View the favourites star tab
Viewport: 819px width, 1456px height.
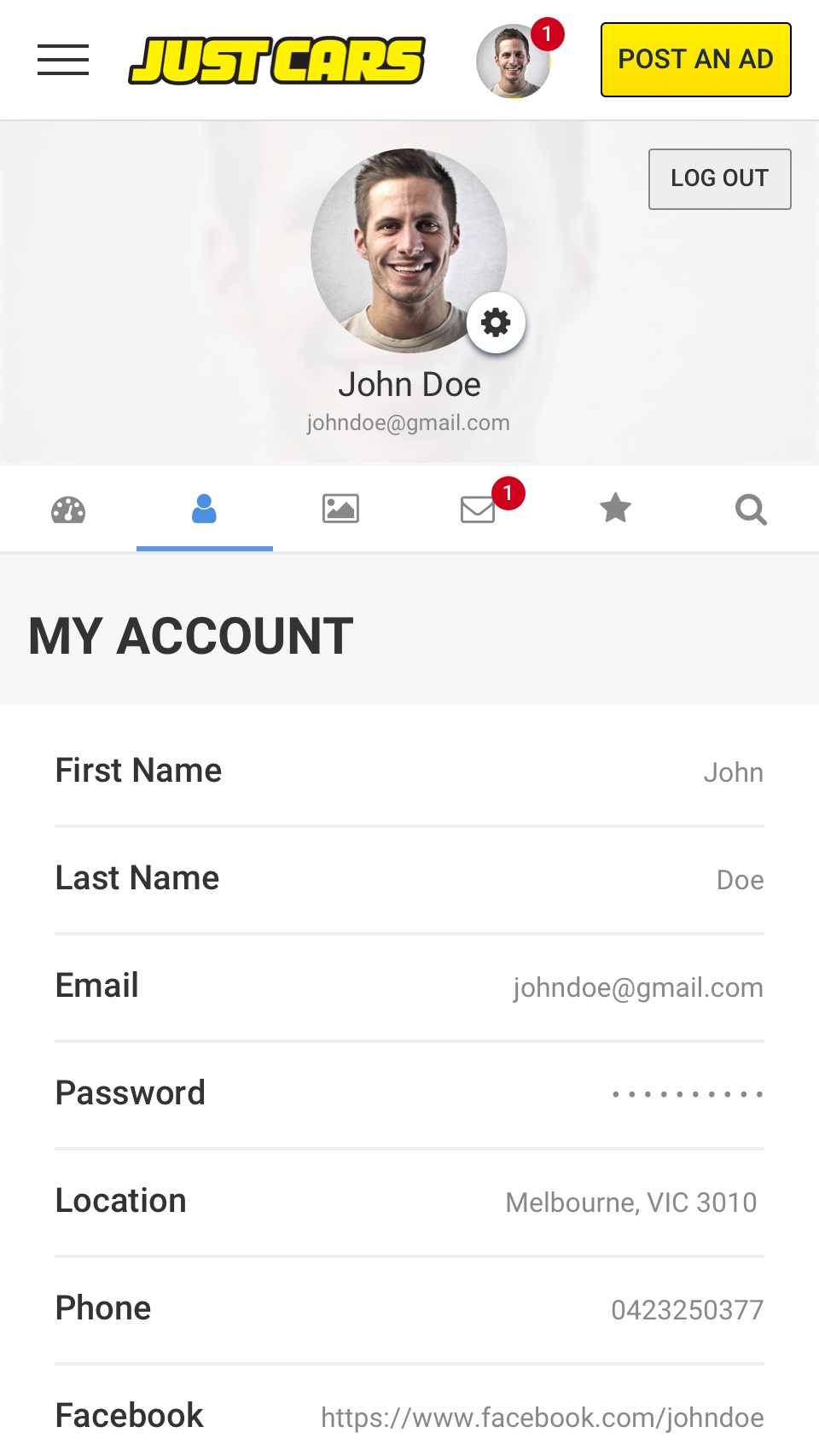click(615, 510)
